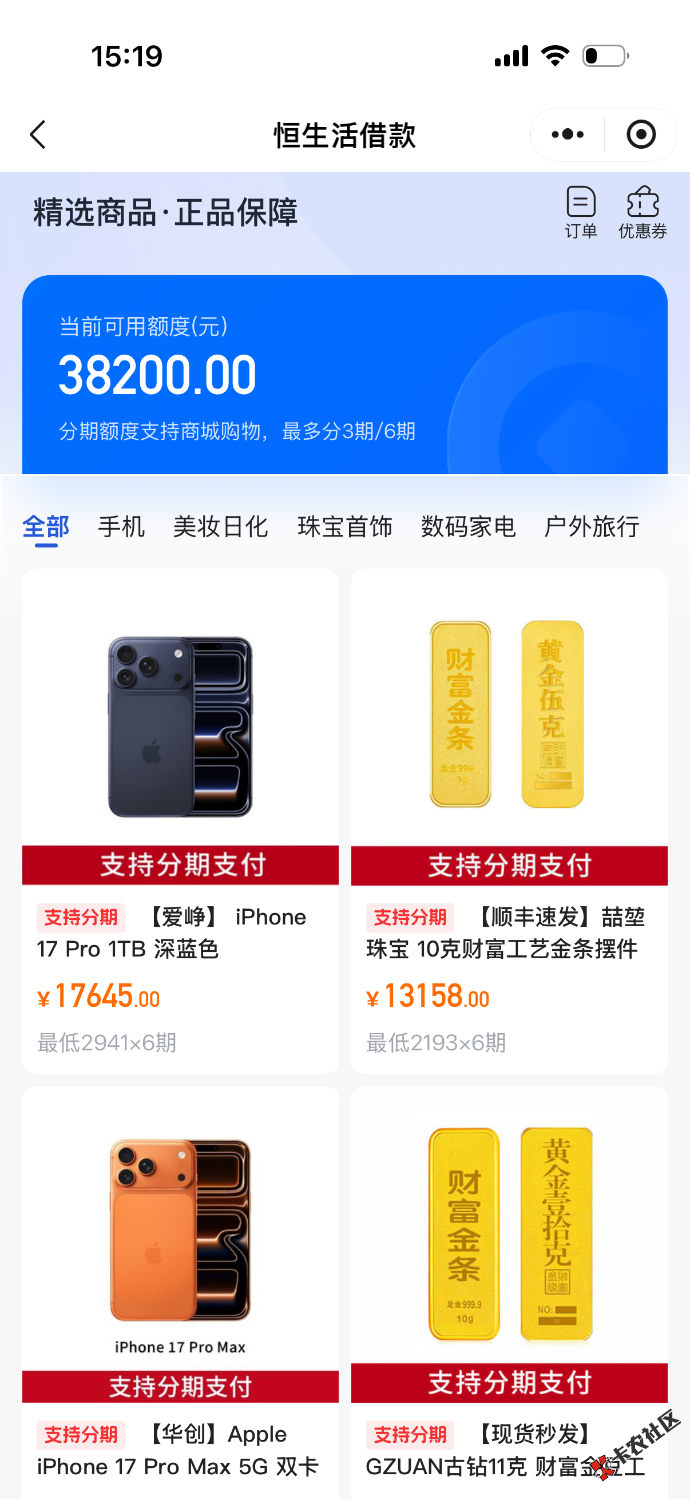Screen dimensions: 690x1500
Task: Switch to the 美妆日化 category tab
Action: [x=220, y=527]
